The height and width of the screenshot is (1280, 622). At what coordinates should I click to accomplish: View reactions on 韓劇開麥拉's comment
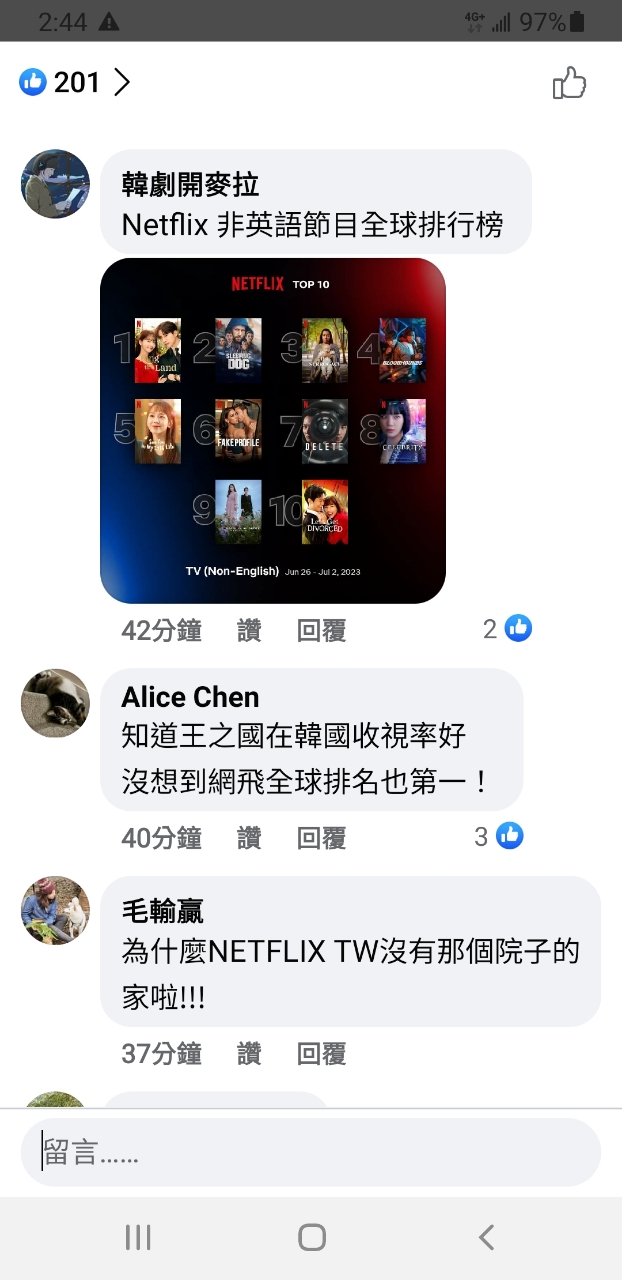pos(507,628)
